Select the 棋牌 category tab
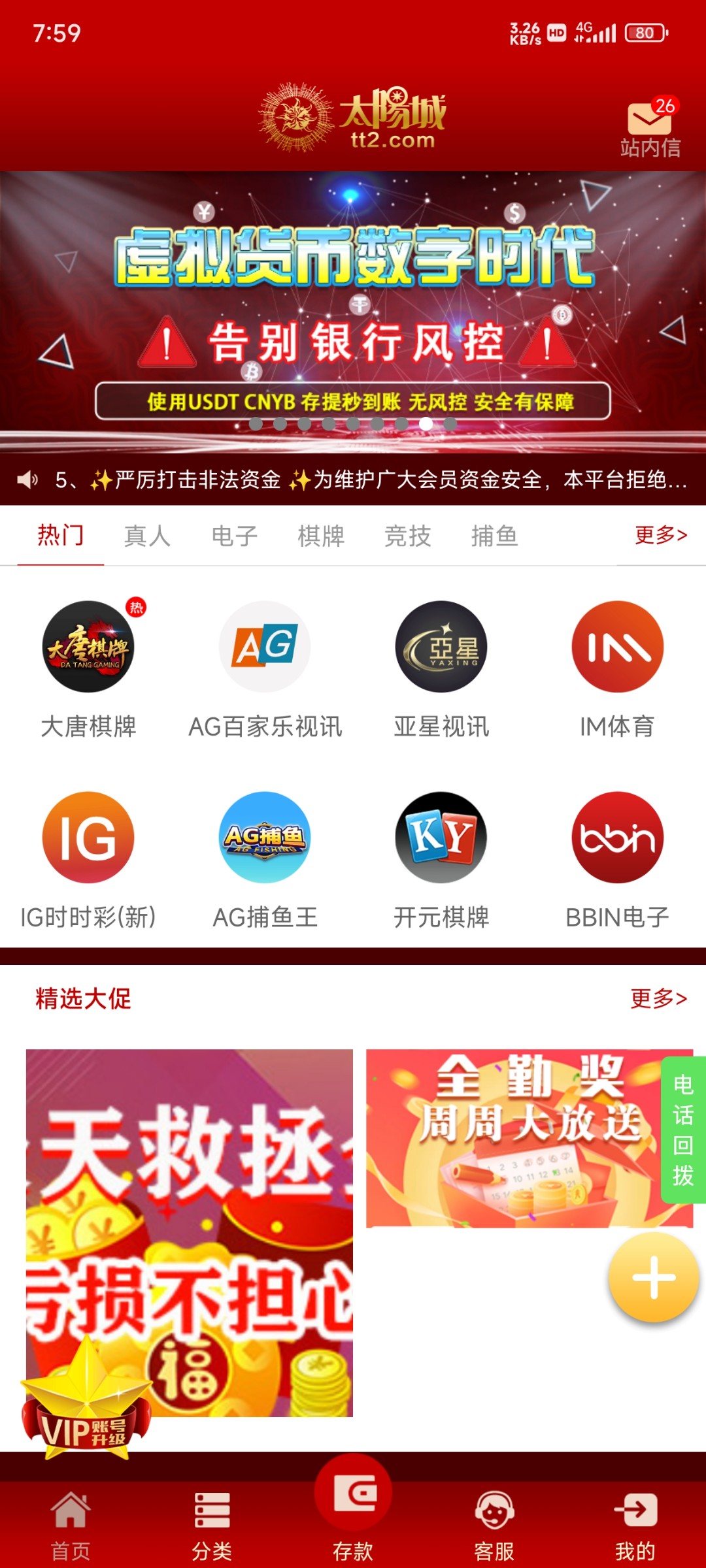 click(x=321, y=536)
